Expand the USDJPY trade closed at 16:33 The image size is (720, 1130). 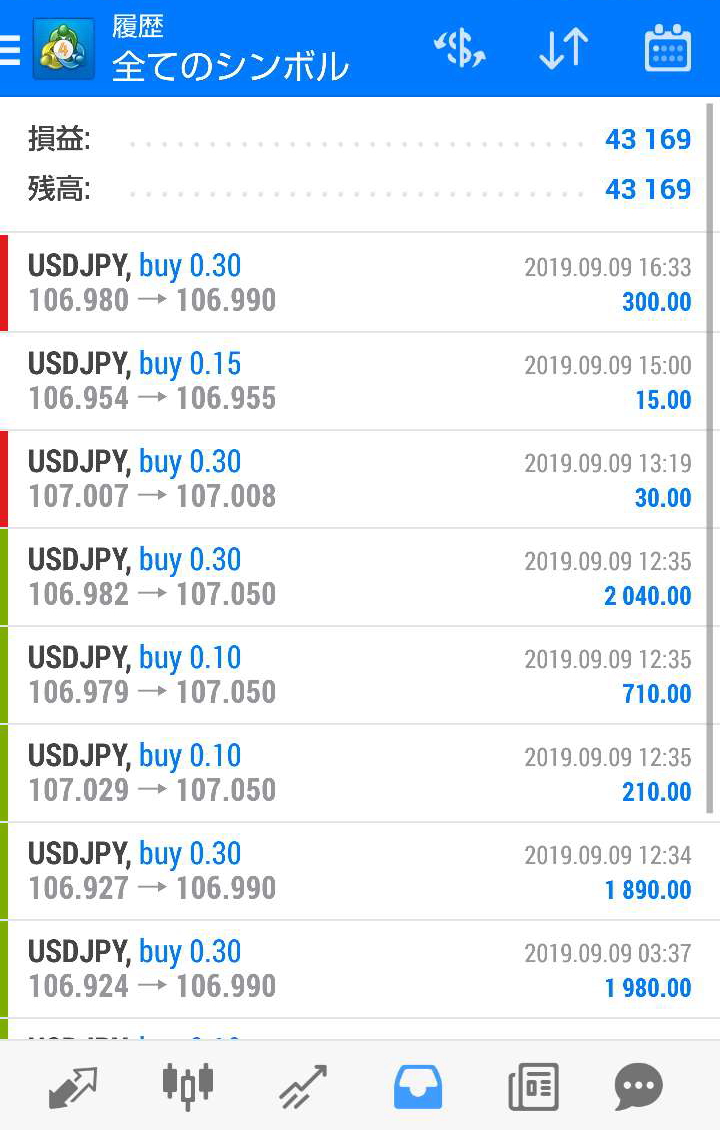point(360,283)
